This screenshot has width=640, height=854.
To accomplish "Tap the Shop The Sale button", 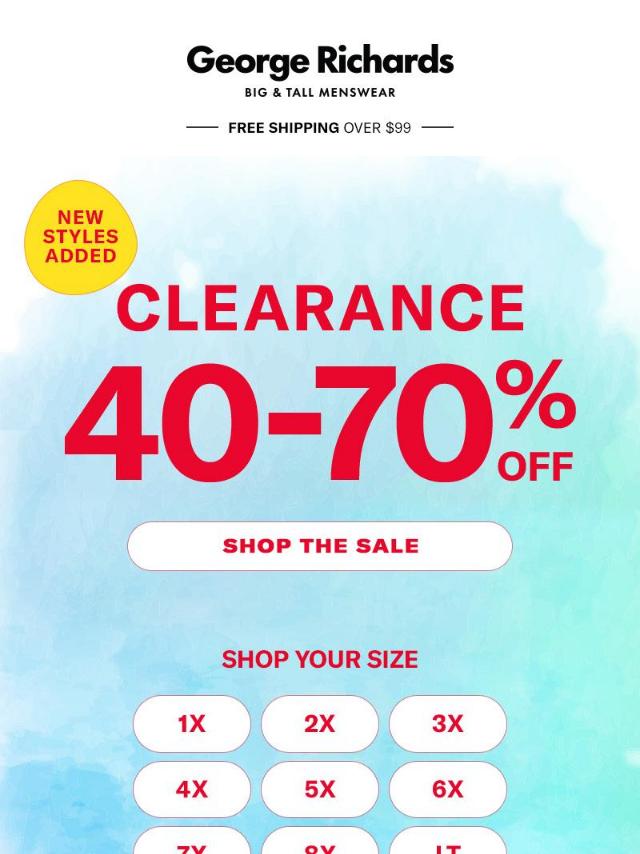I will coord(320,546).
